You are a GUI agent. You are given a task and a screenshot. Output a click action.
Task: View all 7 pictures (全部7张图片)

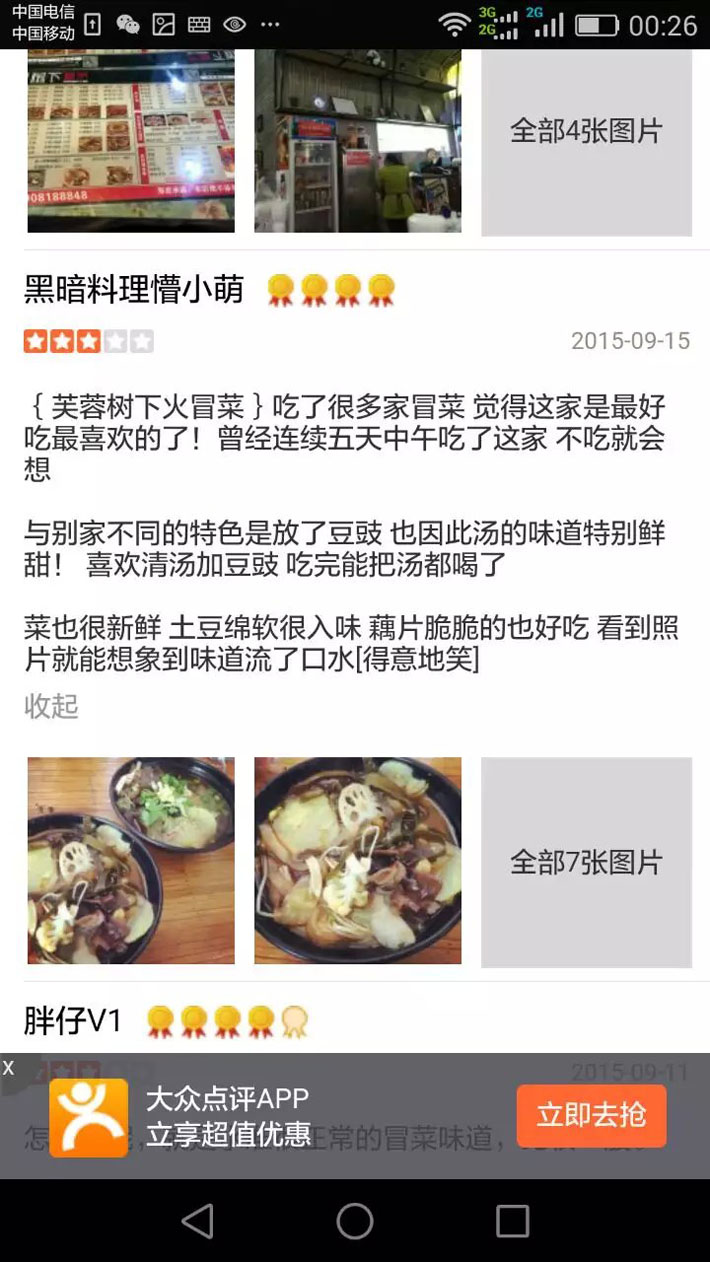(586, 862)
